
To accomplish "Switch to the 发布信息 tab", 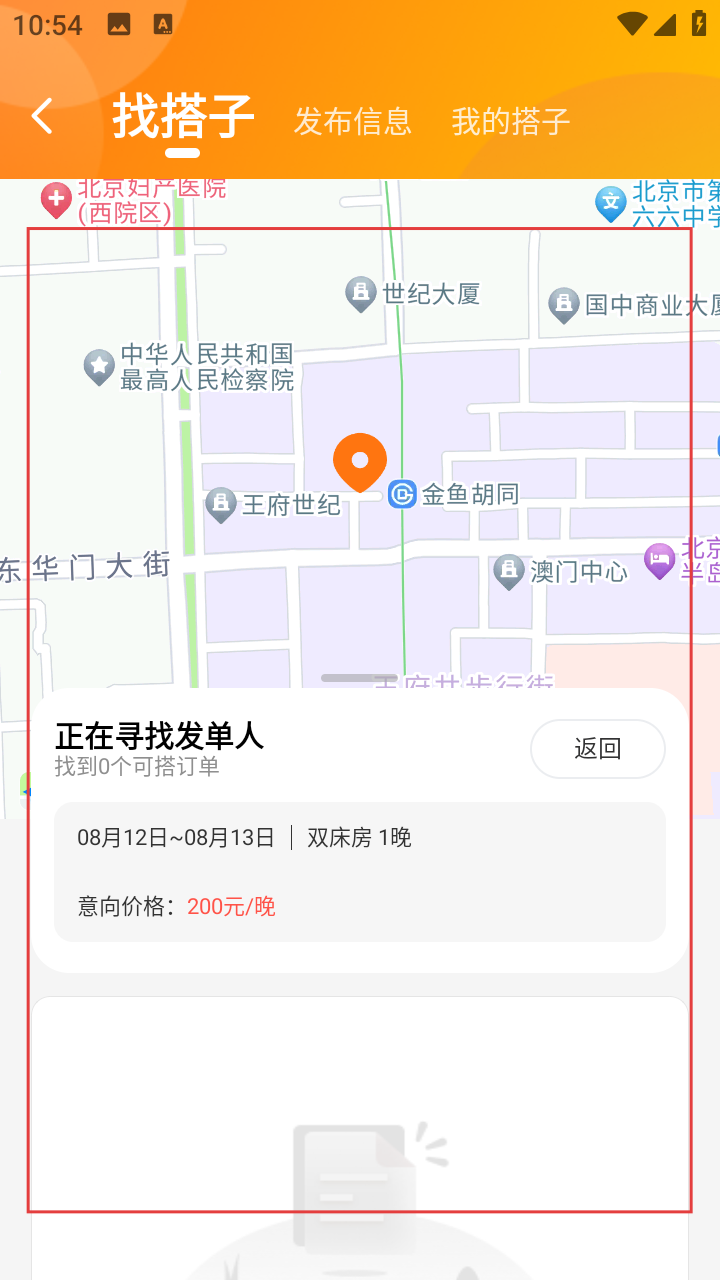I will [x=352, y=121].
